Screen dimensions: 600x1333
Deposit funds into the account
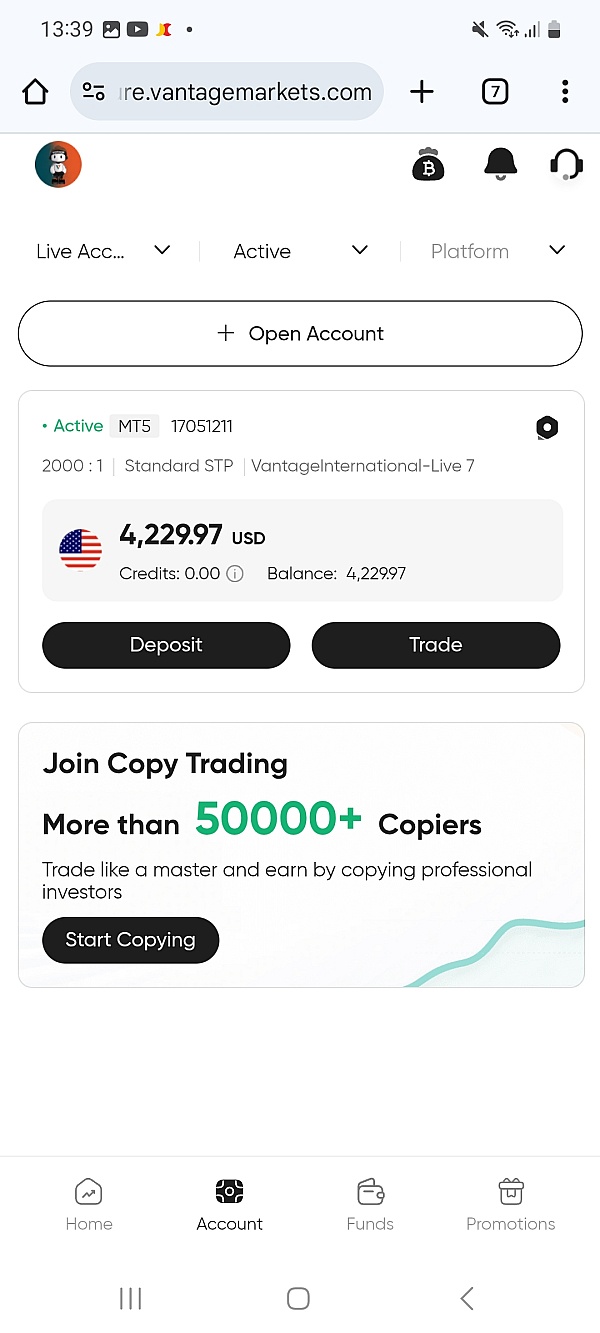[166, 645]
